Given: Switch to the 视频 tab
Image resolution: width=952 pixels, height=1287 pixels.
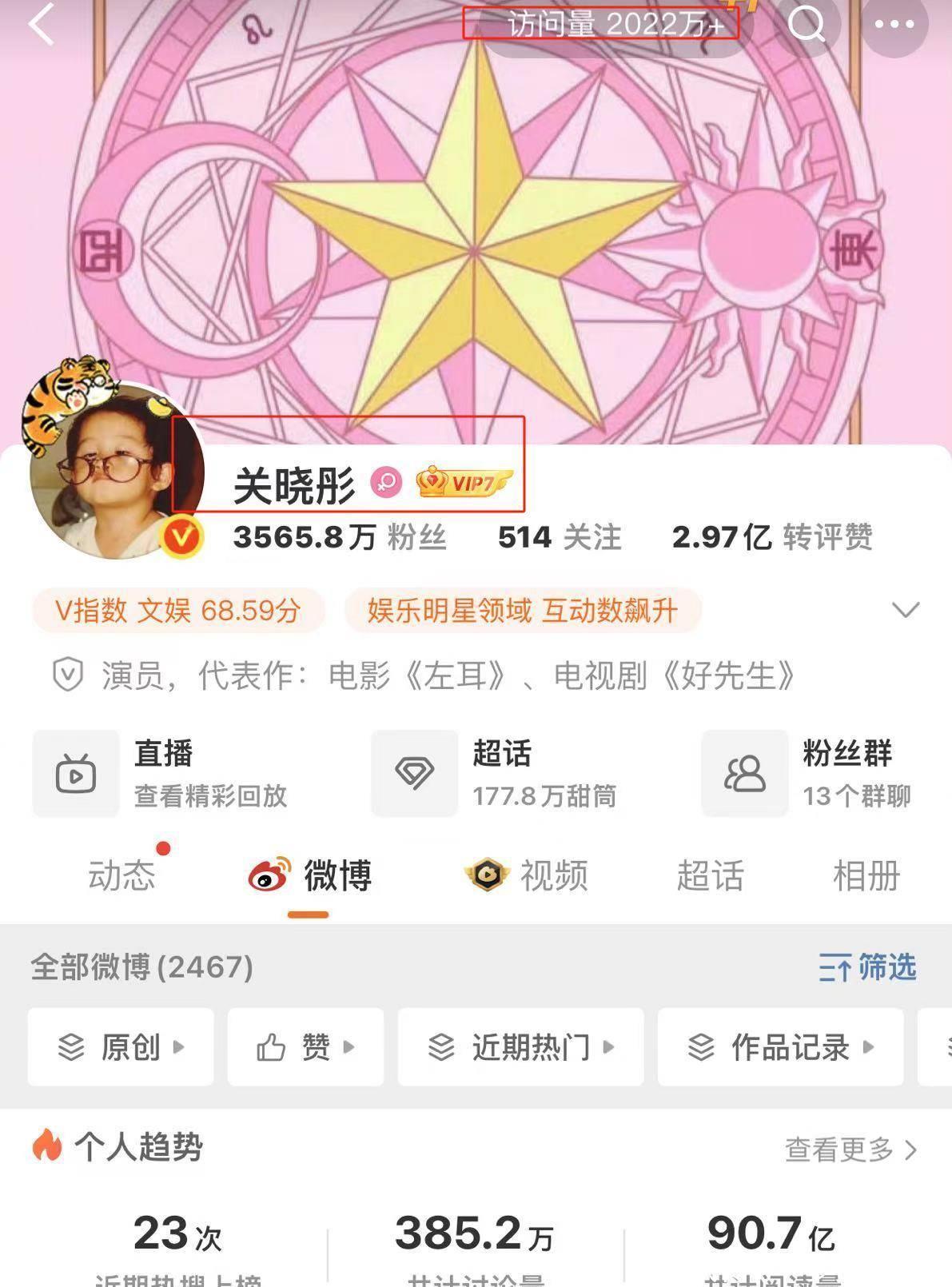Looking at the screenshot, I should click(529, 875).
